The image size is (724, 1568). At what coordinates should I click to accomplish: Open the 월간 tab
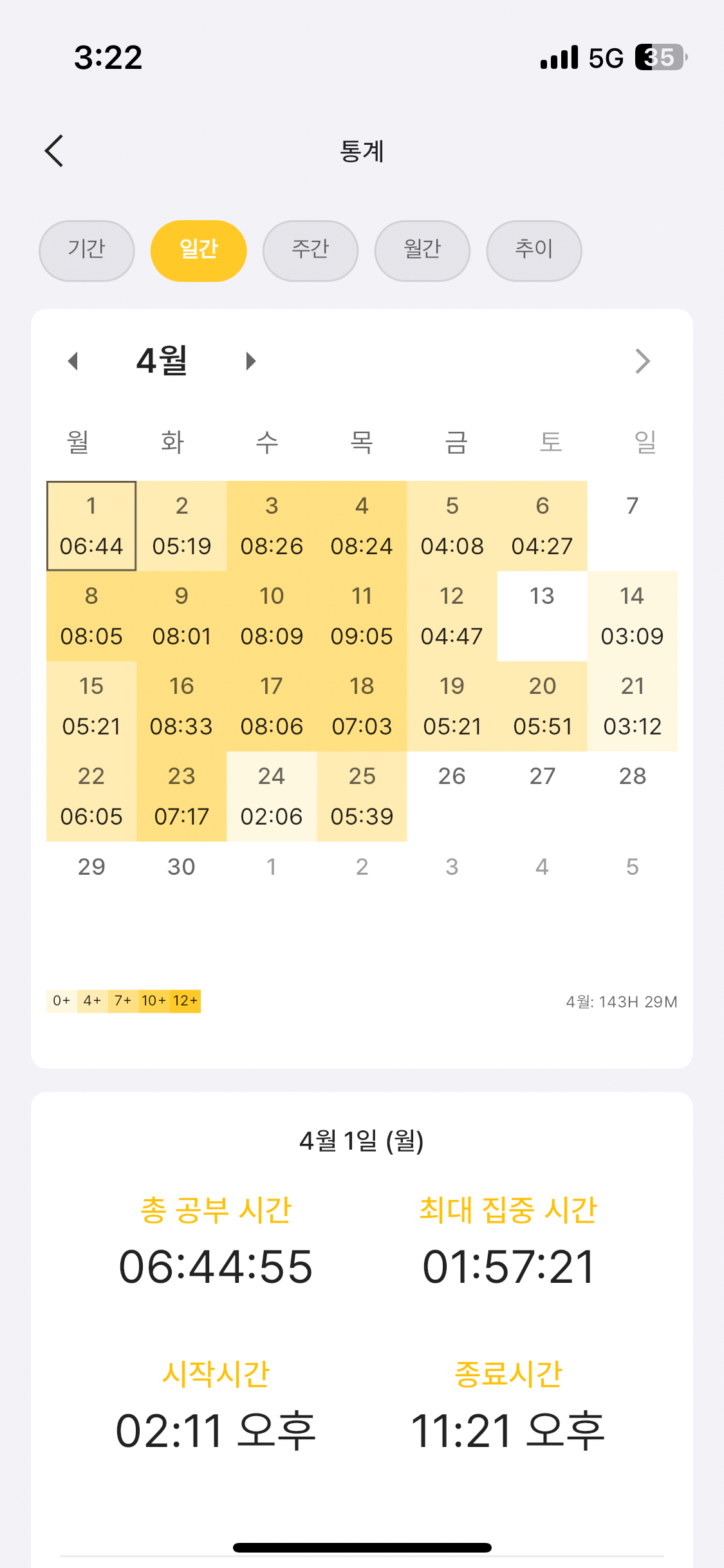(422, 250)
